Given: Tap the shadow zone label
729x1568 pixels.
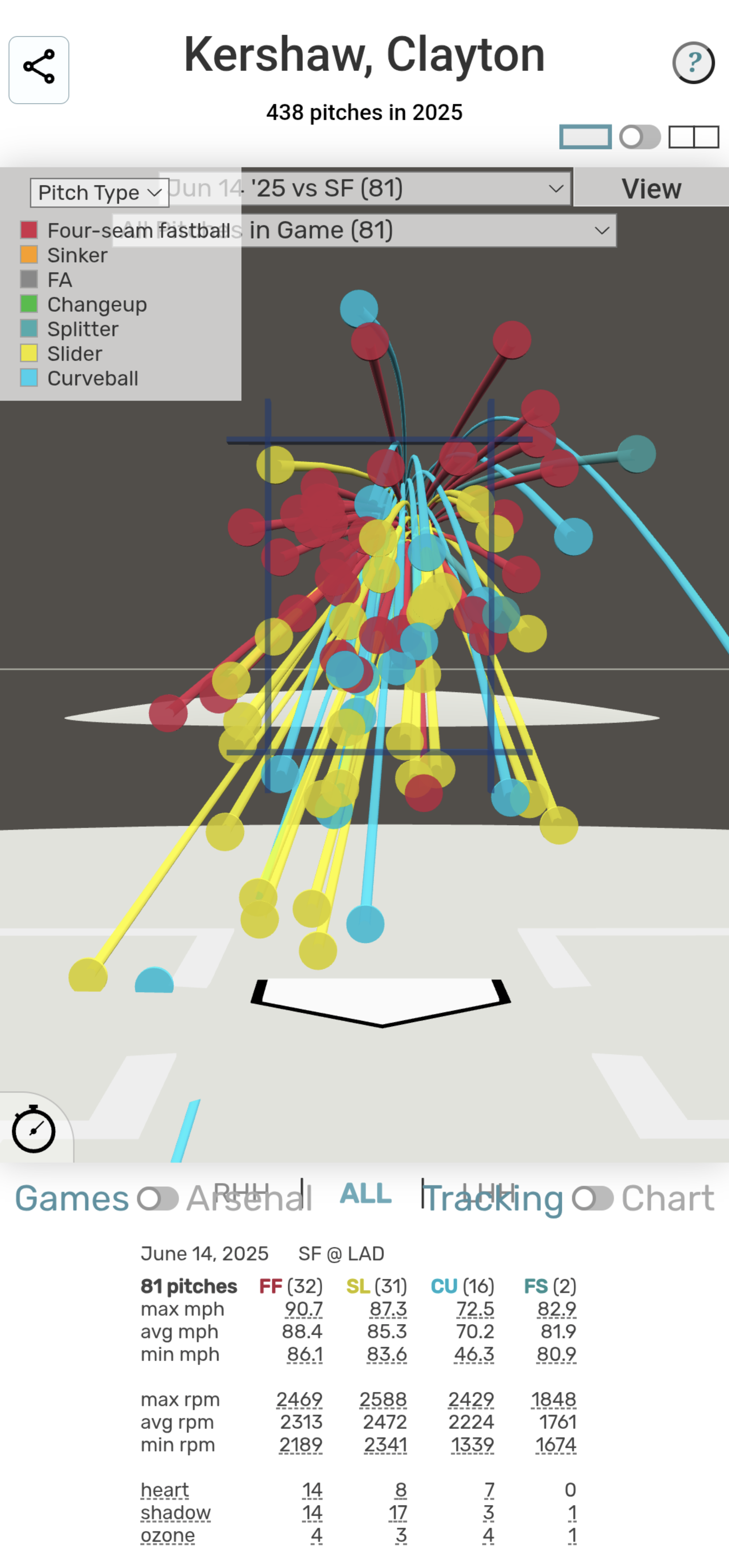Looking at the screenshot, I should (x=176, y=1512).
